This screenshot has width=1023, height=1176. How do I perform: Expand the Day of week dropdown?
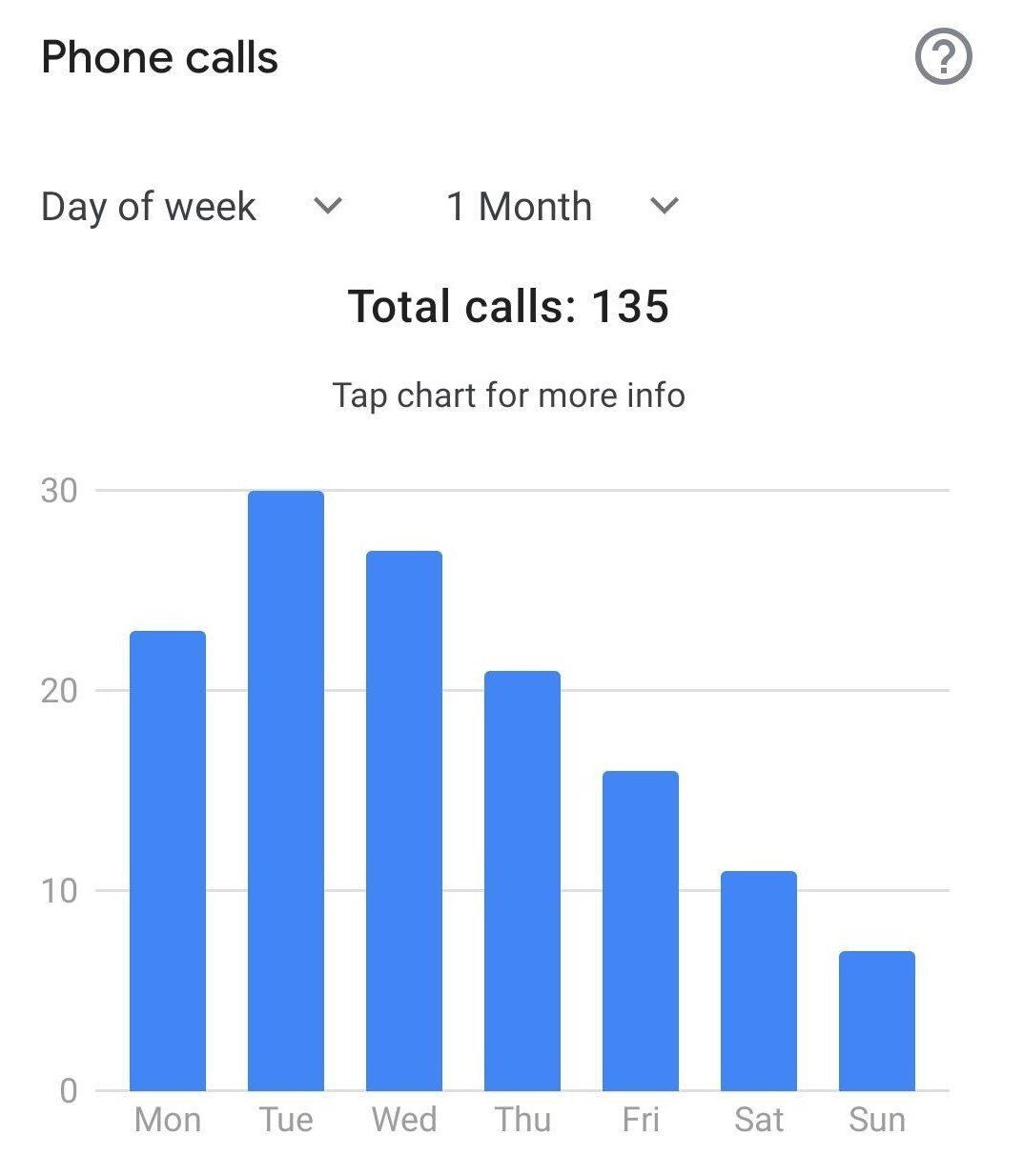point(192,206)
